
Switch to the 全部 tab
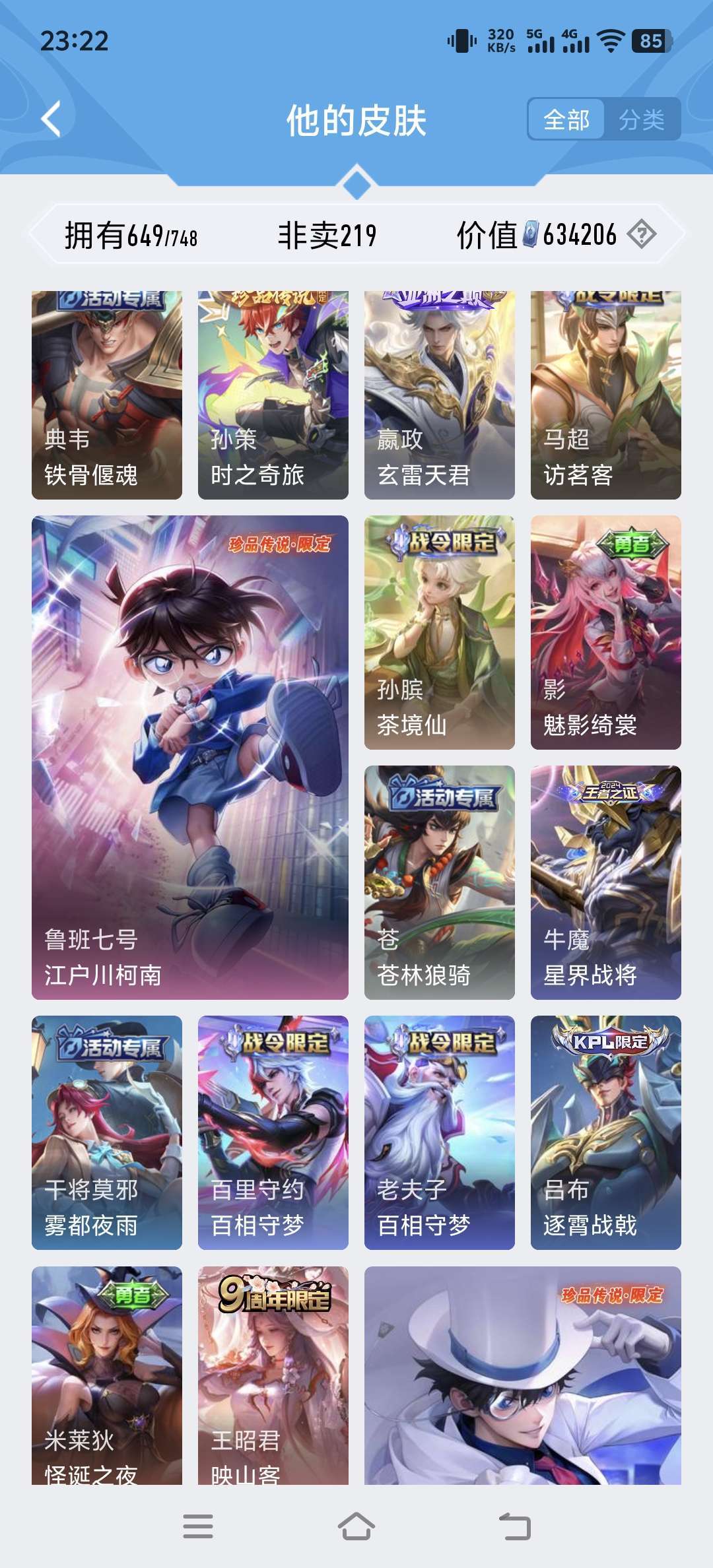point(566,119)
